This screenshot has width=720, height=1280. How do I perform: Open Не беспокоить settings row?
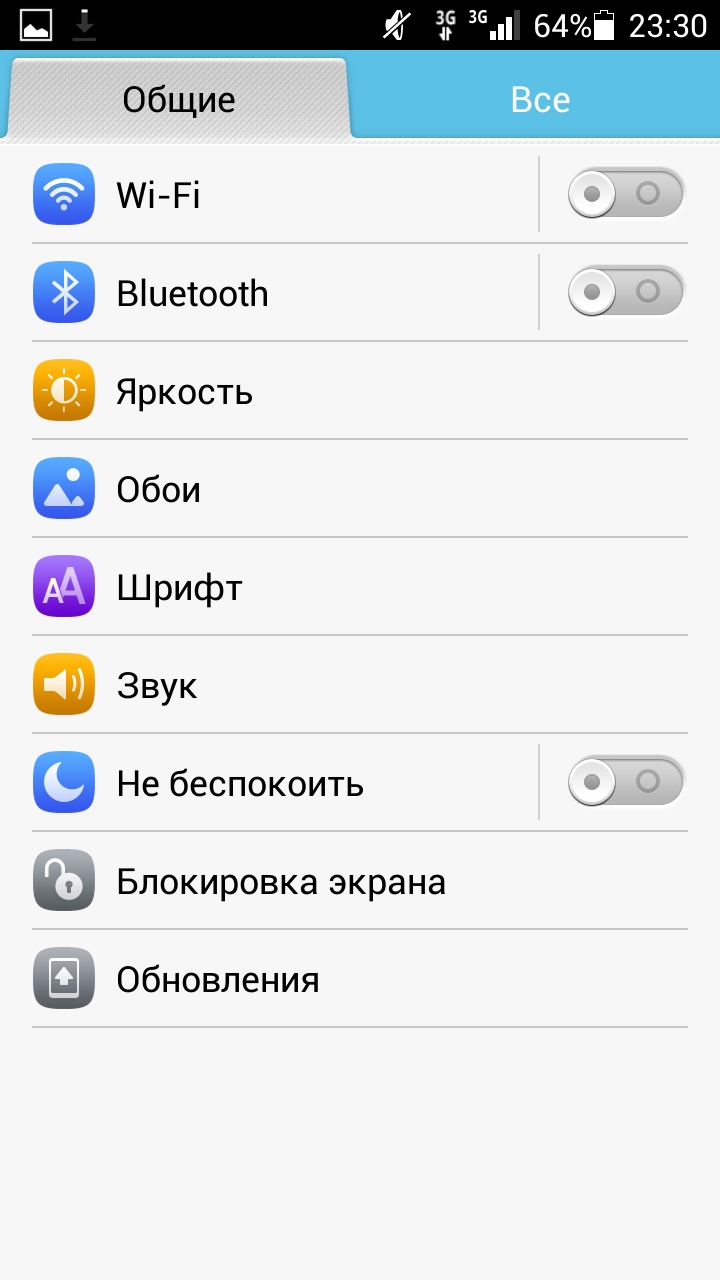pyautogui.click(x=280, y=782)
